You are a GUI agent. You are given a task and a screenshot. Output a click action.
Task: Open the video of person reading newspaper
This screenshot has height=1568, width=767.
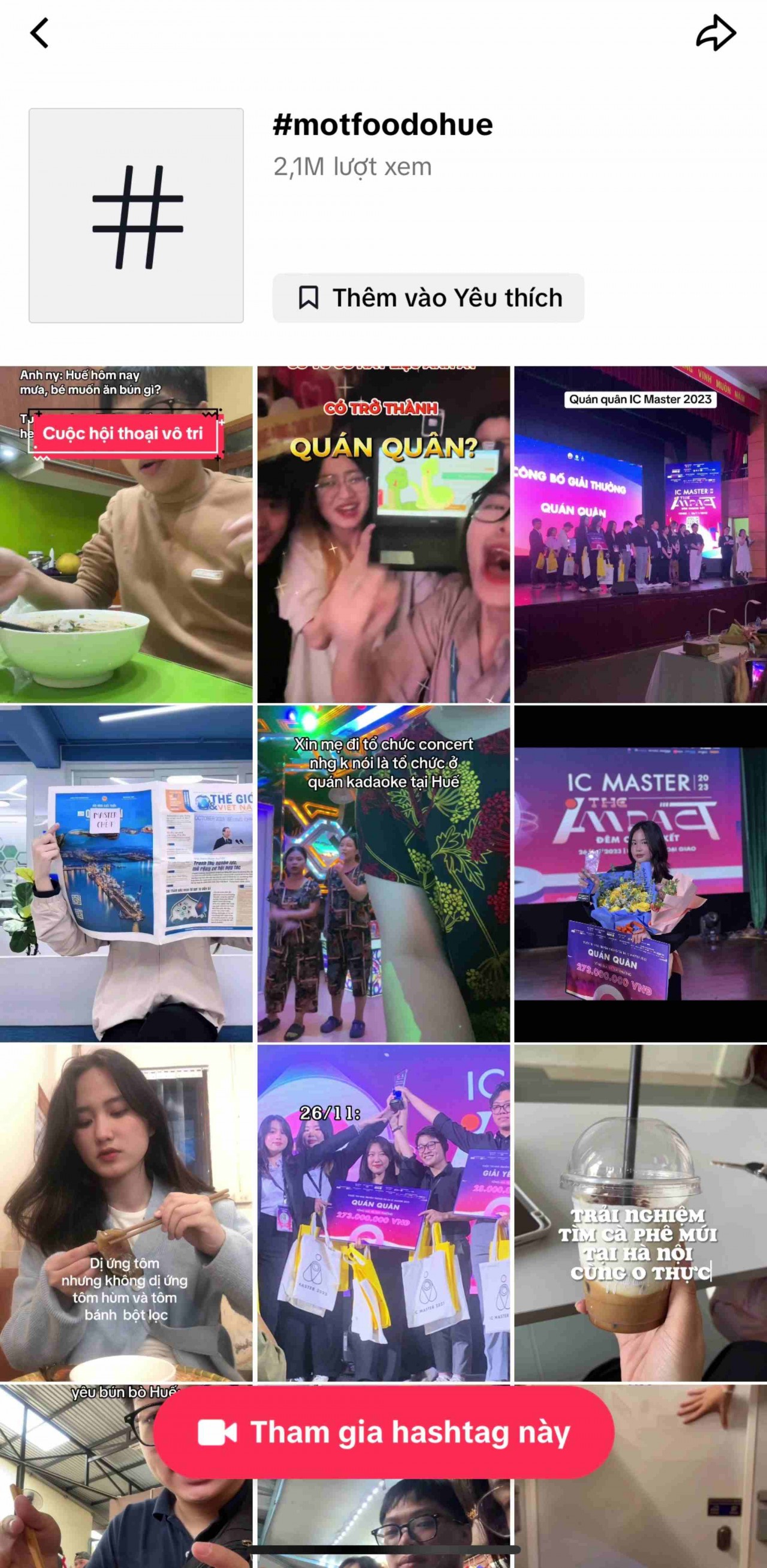click(126, 874)
